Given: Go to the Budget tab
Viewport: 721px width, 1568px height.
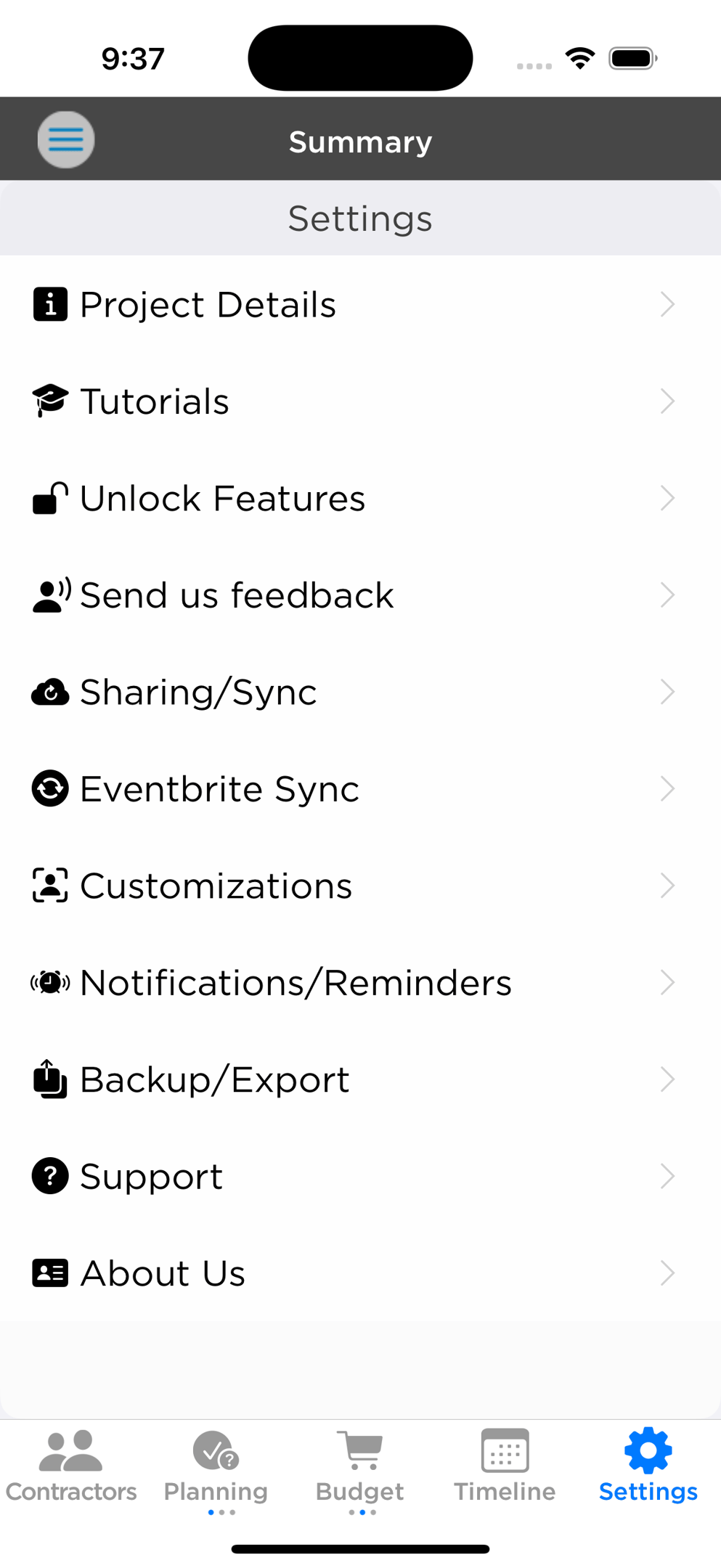Looking at the screenshot, I should pos(360,1466).
